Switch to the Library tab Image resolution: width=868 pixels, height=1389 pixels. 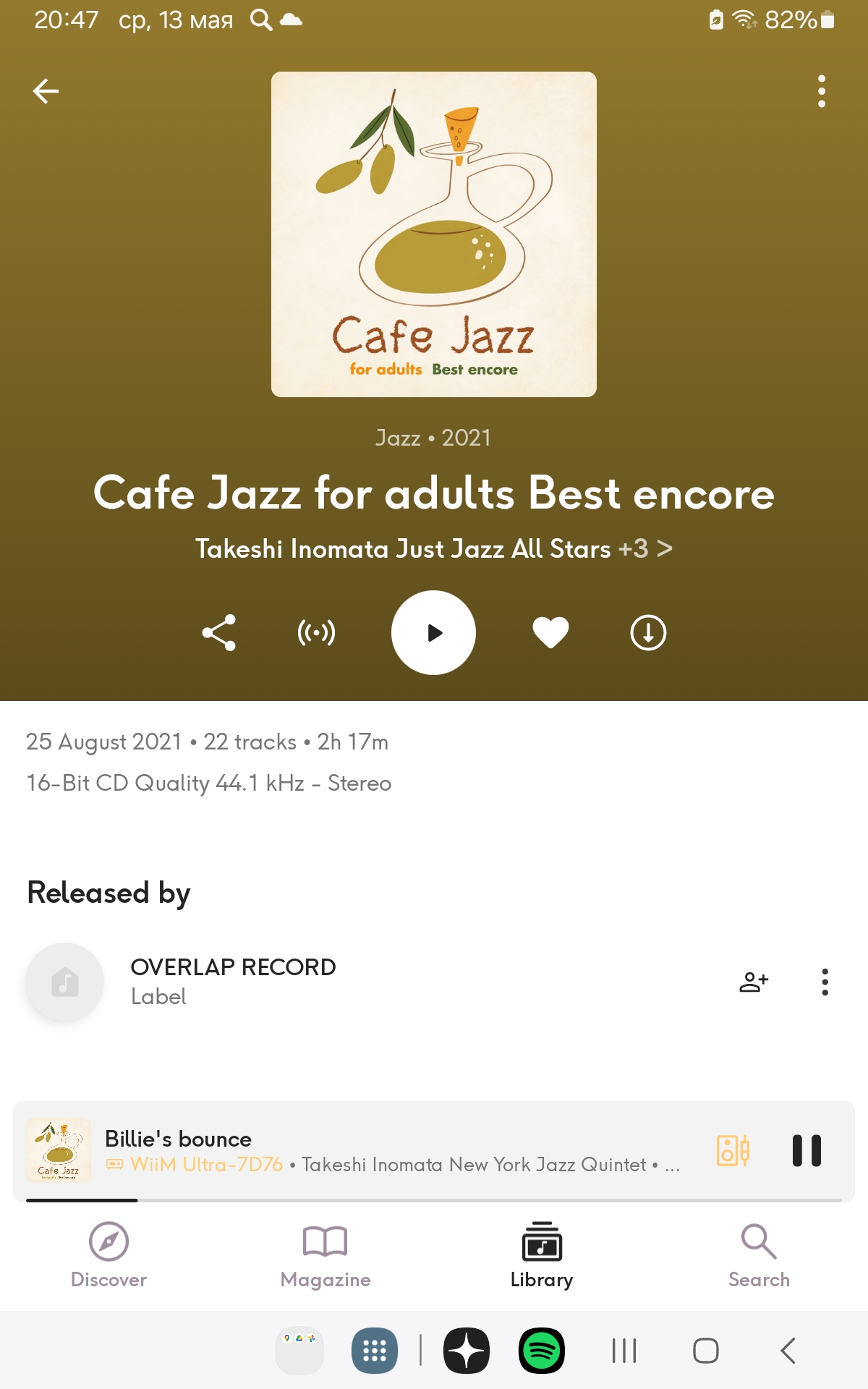click(x=542, y=1255)
